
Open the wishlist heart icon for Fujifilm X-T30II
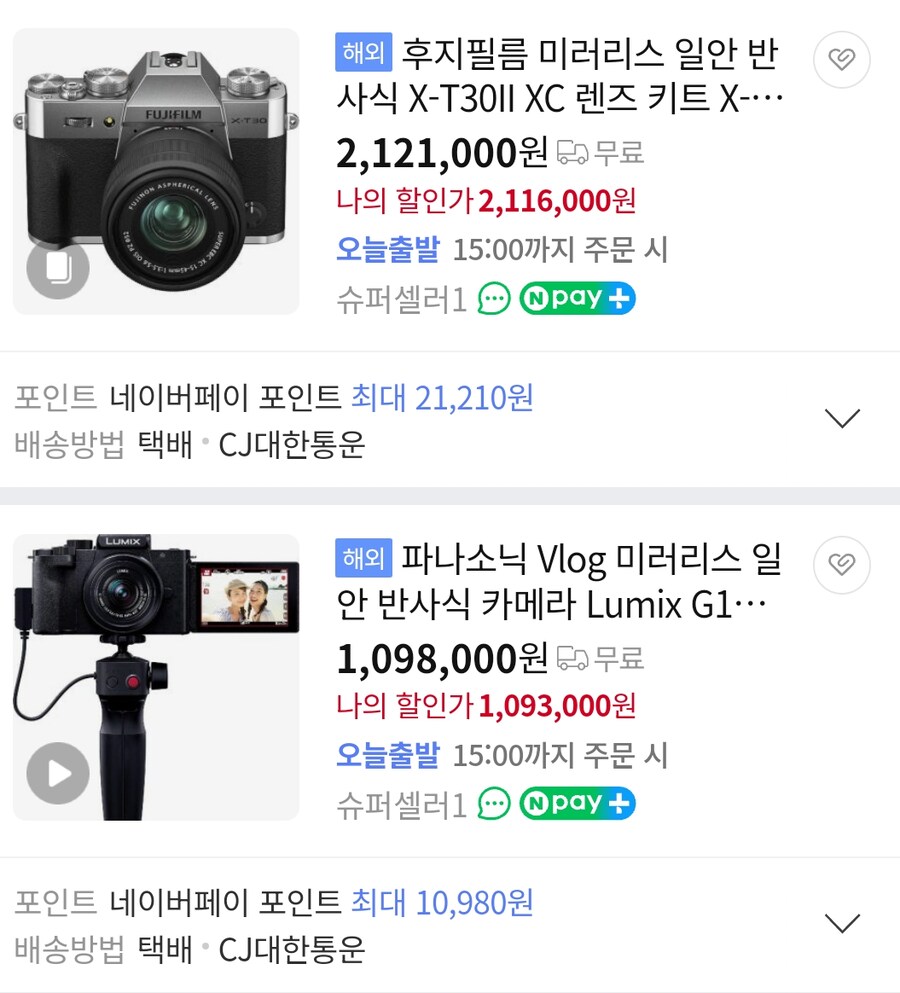[843, 60]
